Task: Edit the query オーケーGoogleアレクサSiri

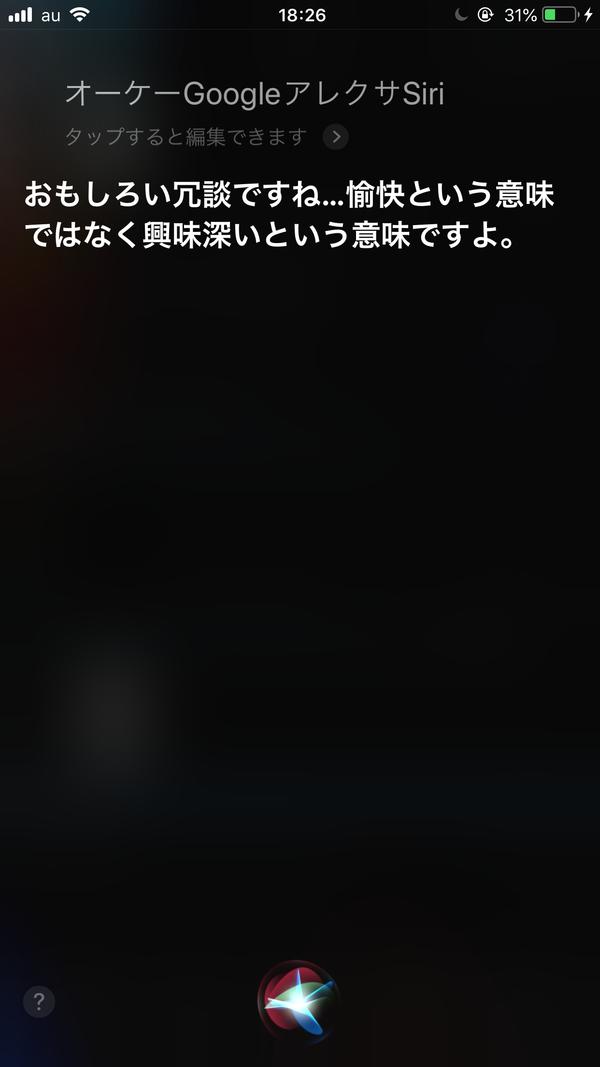Action: (x=254, y=94)
